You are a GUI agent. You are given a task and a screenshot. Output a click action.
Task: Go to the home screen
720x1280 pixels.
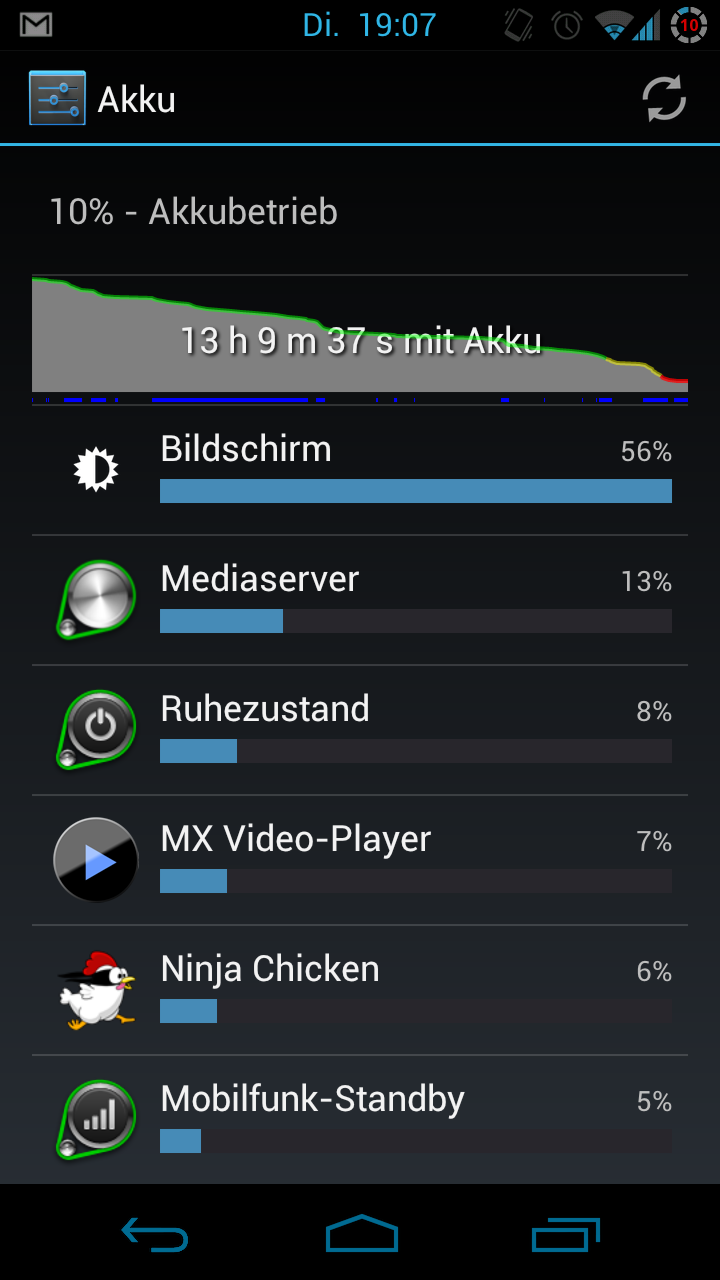pyautogui.click(x=361, y=1234)
